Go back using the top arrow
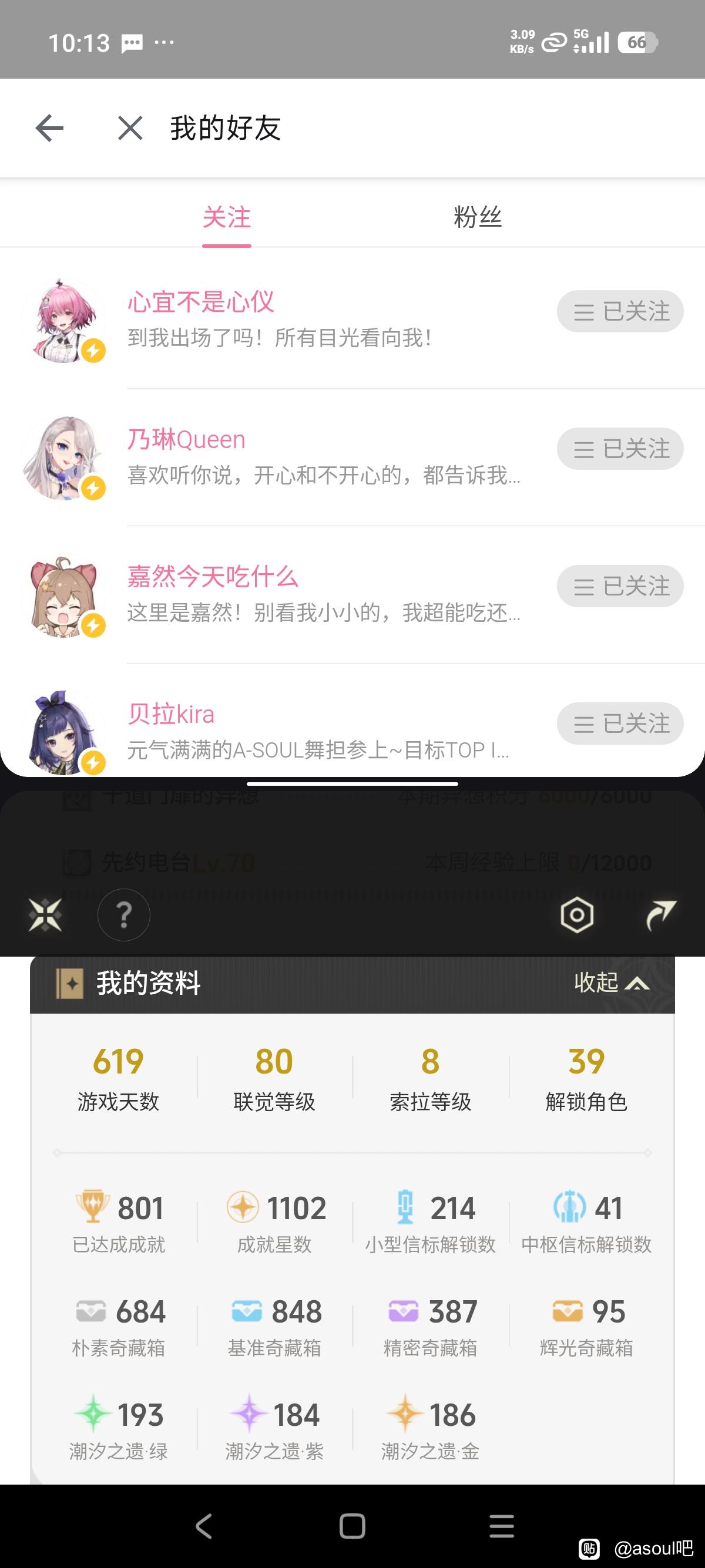The height and width of the screenshot is (1568, 705). [49, 129]
